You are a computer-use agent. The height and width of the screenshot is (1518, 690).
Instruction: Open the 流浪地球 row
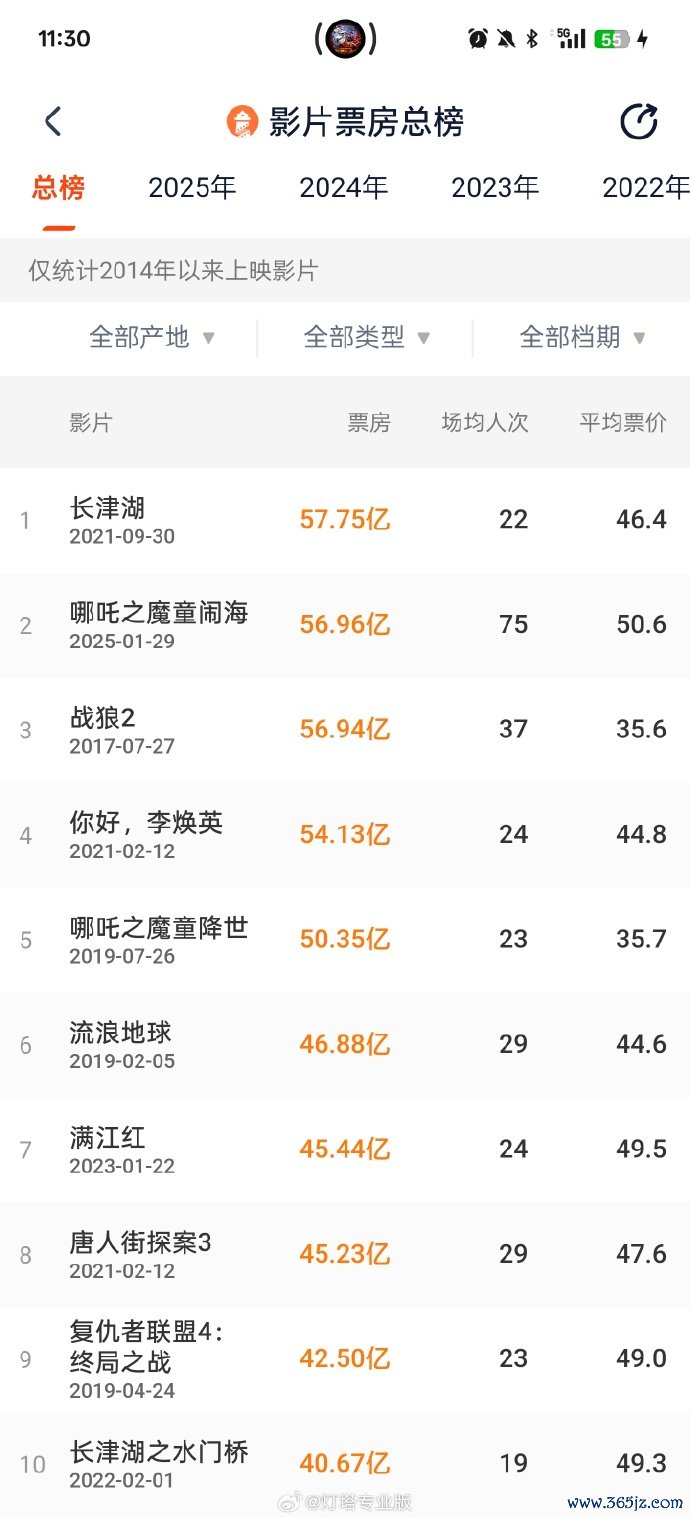point(345,1045)
